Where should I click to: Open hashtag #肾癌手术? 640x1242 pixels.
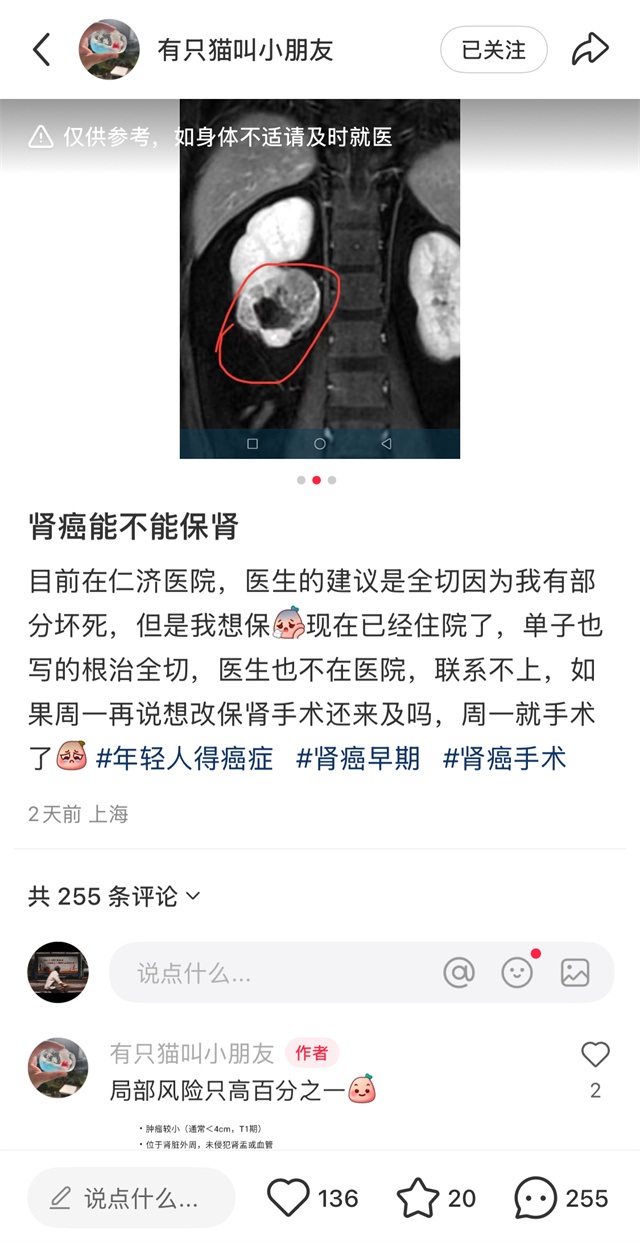tap(504, 758)
